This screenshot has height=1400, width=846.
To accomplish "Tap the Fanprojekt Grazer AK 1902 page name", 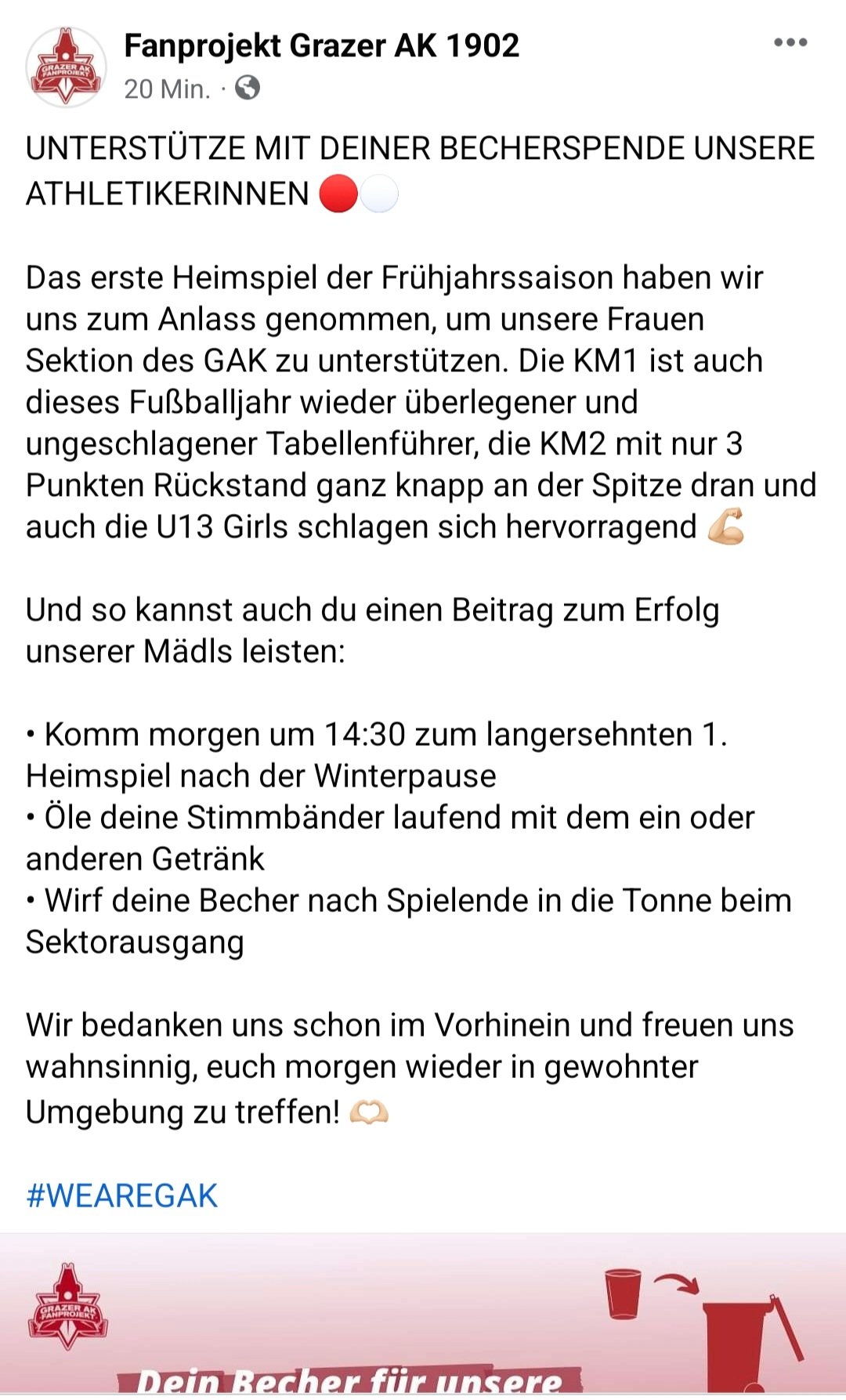I will click(x=322, y=45).
